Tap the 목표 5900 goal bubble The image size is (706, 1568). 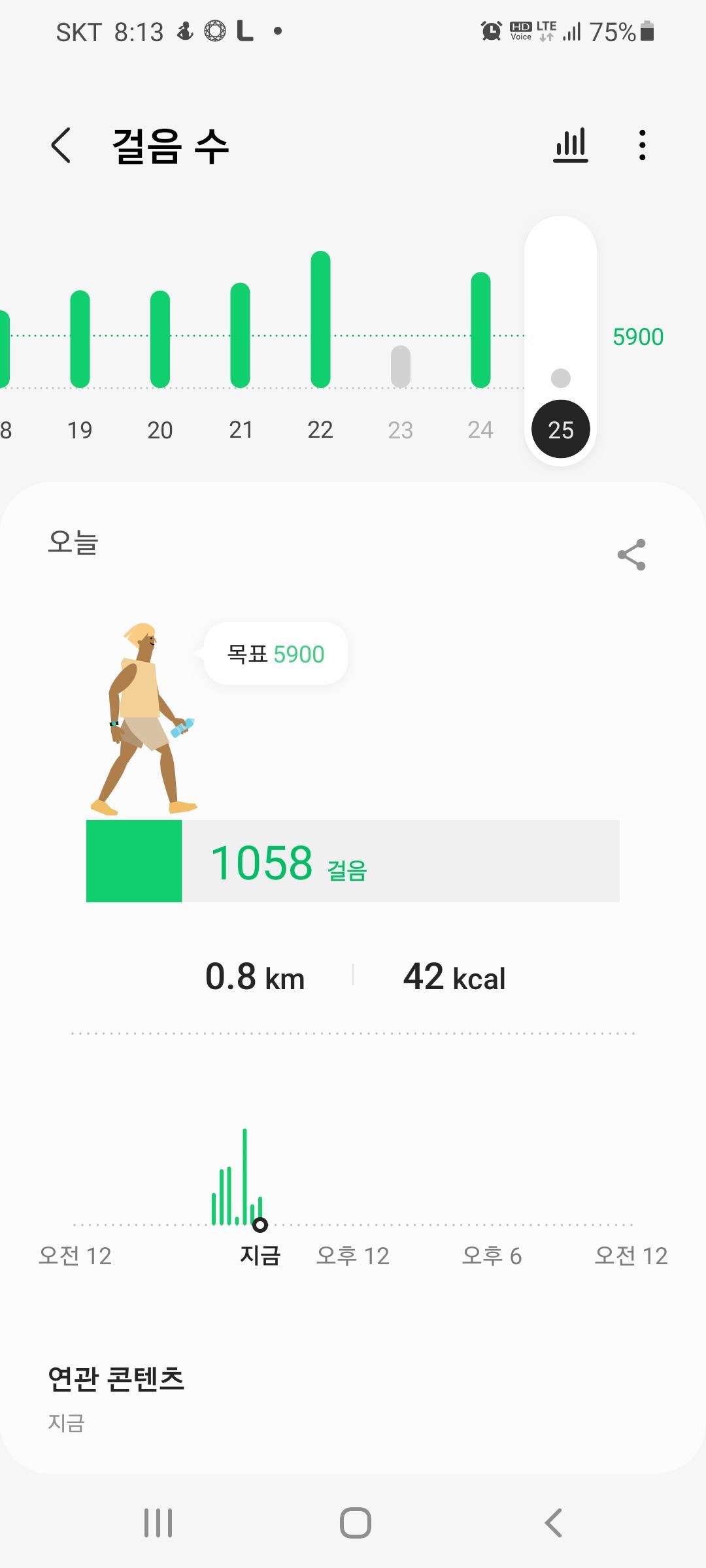[276, 654]
